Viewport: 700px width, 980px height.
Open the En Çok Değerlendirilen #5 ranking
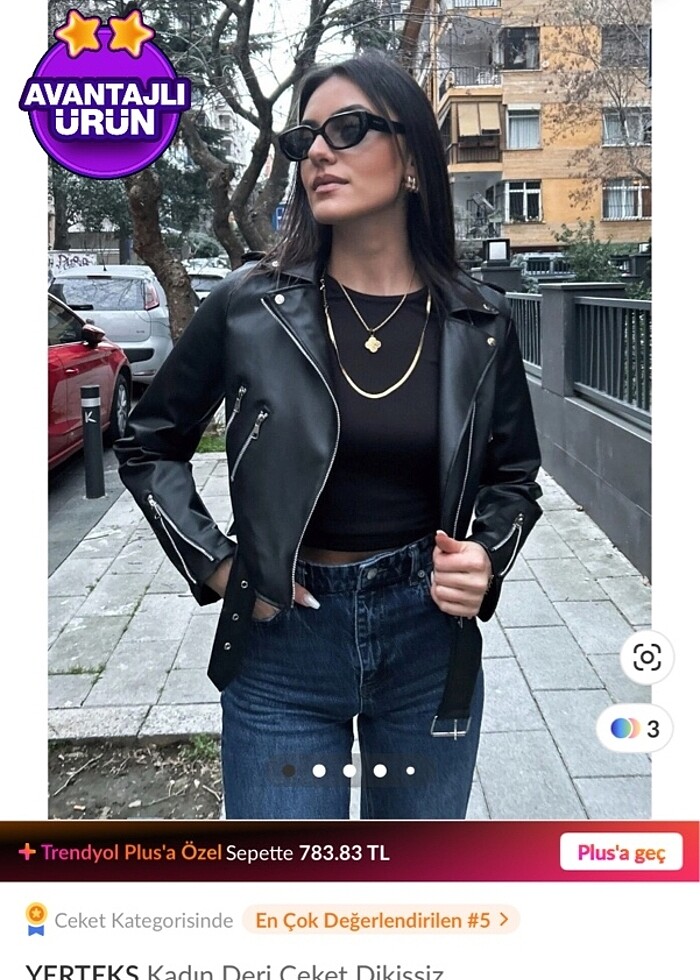(381, 919)
